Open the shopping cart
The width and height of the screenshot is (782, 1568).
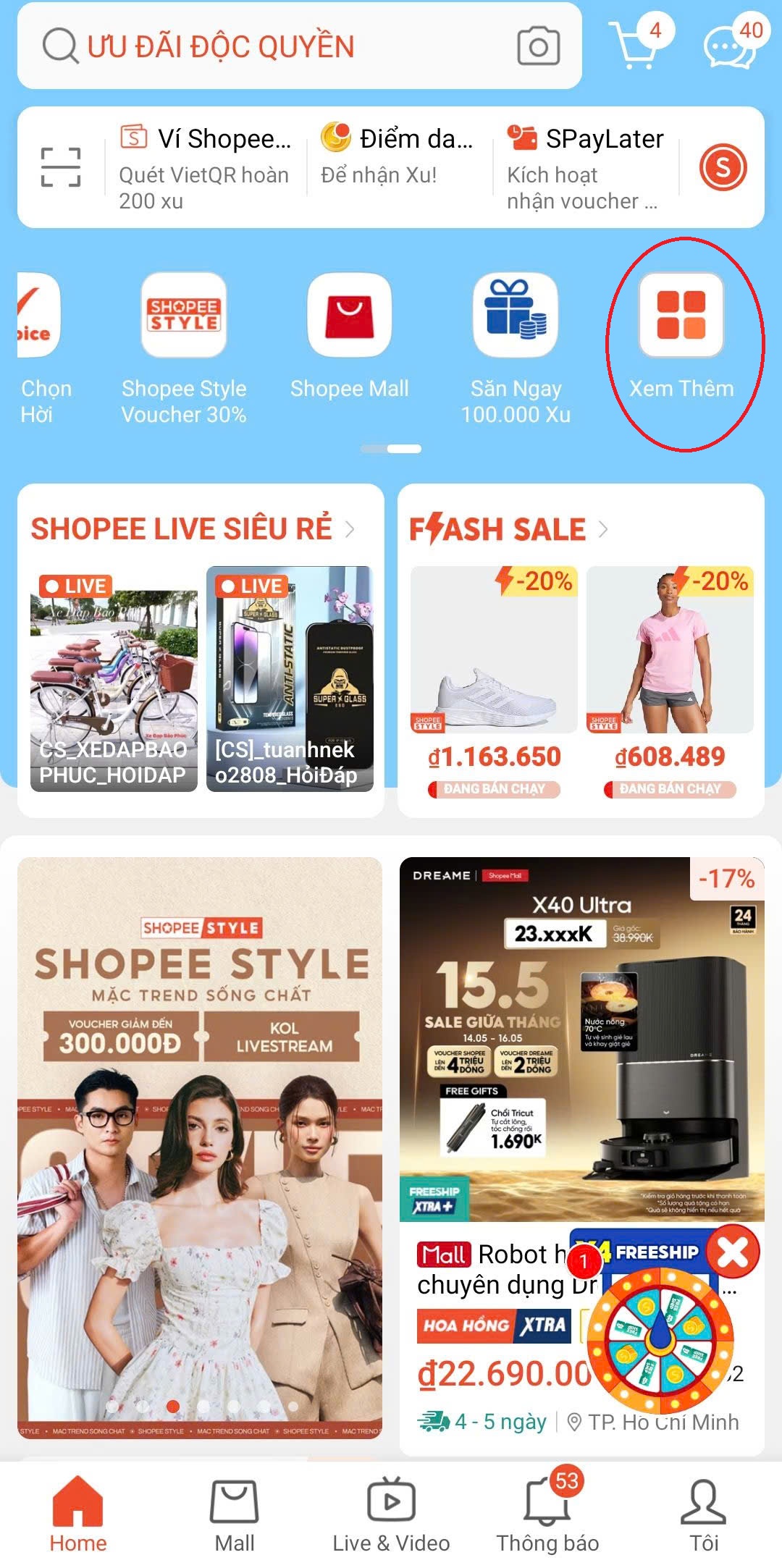pos(634,45)
